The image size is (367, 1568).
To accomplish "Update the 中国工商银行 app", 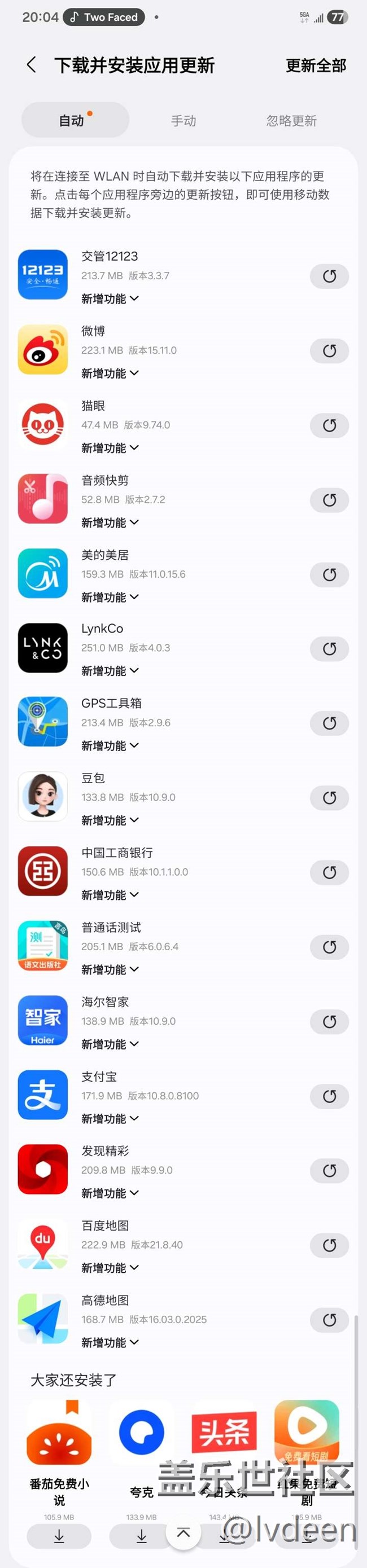I will tap(329, 872).
